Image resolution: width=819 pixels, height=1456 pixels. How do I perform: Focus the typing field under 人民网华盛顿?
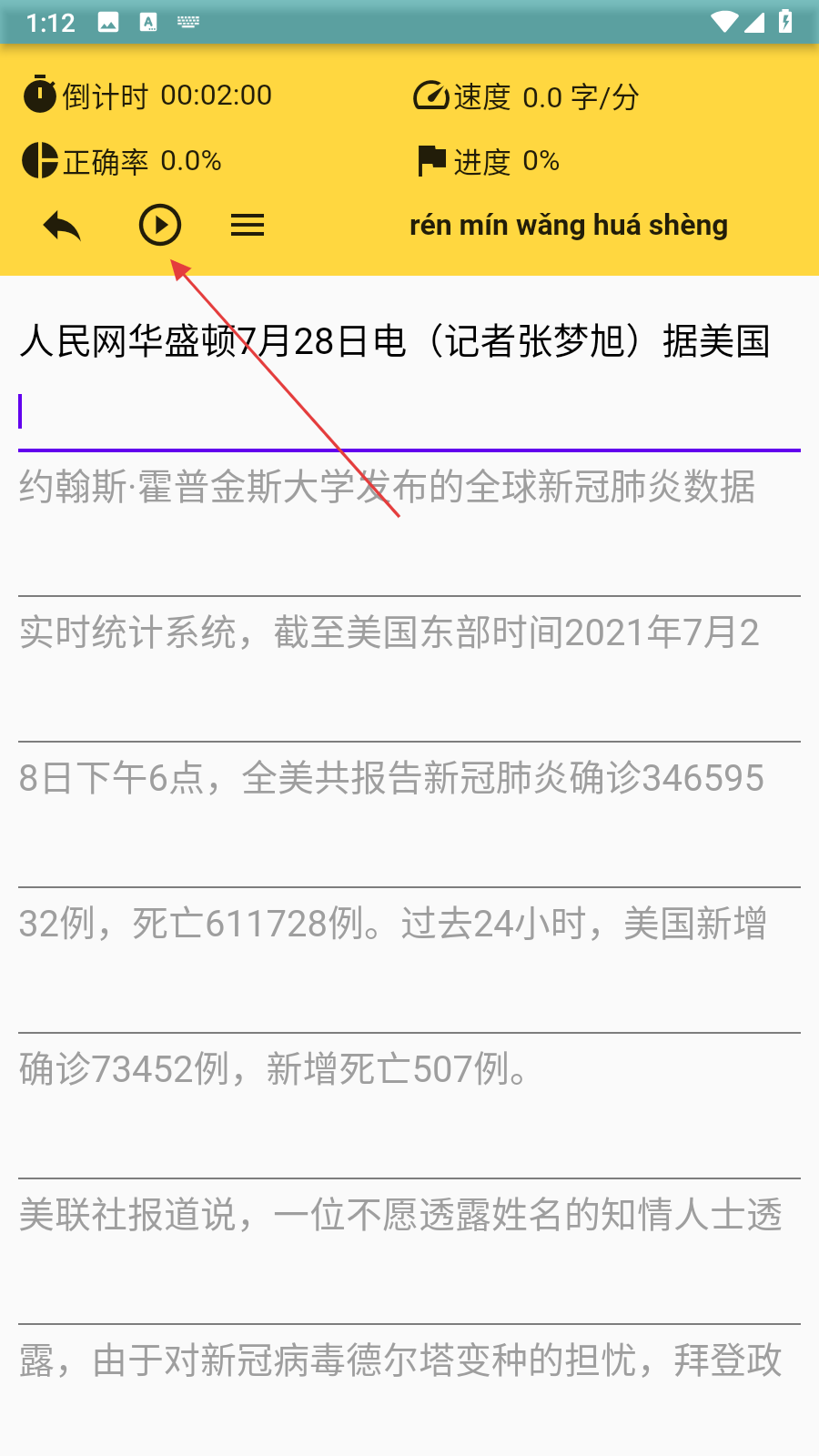(409, 412)
